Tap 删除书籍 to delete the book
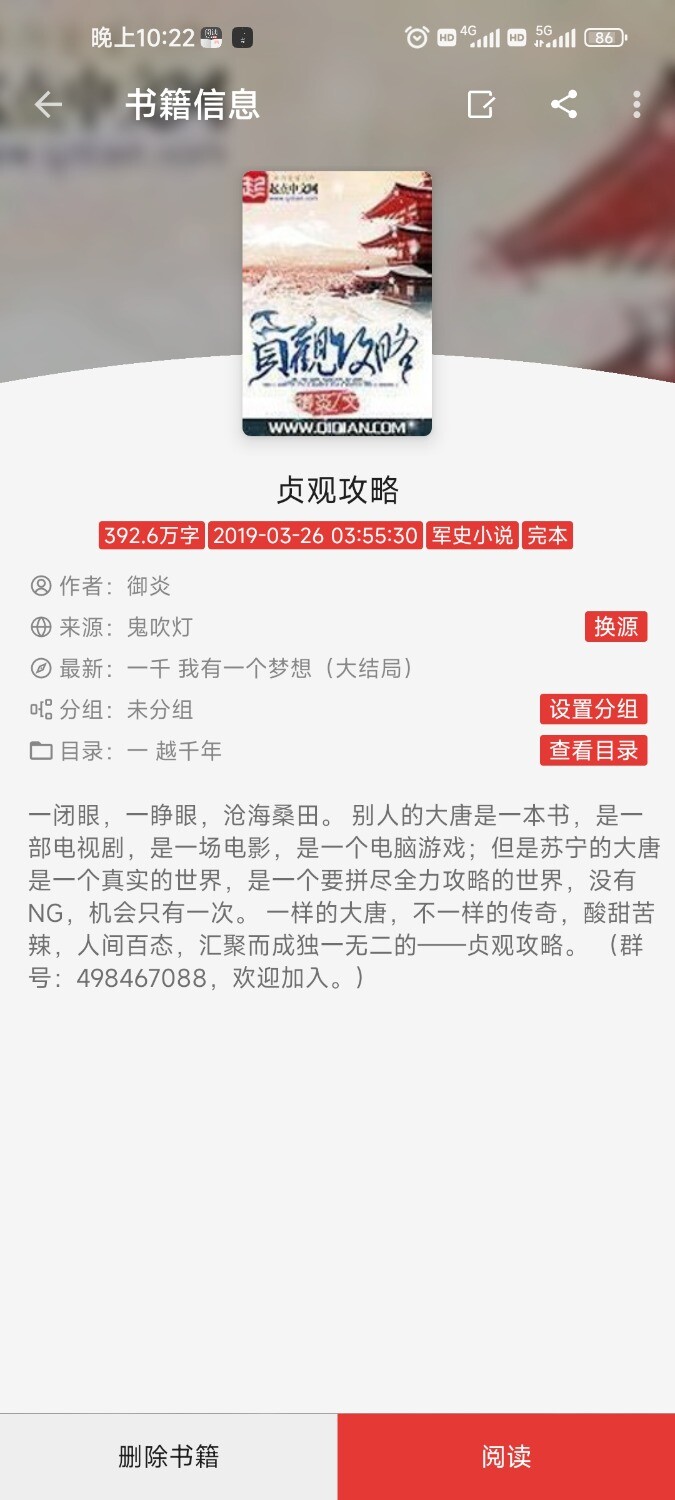Viewport: 675px width, 1500px height. (x=168, y=1456)
